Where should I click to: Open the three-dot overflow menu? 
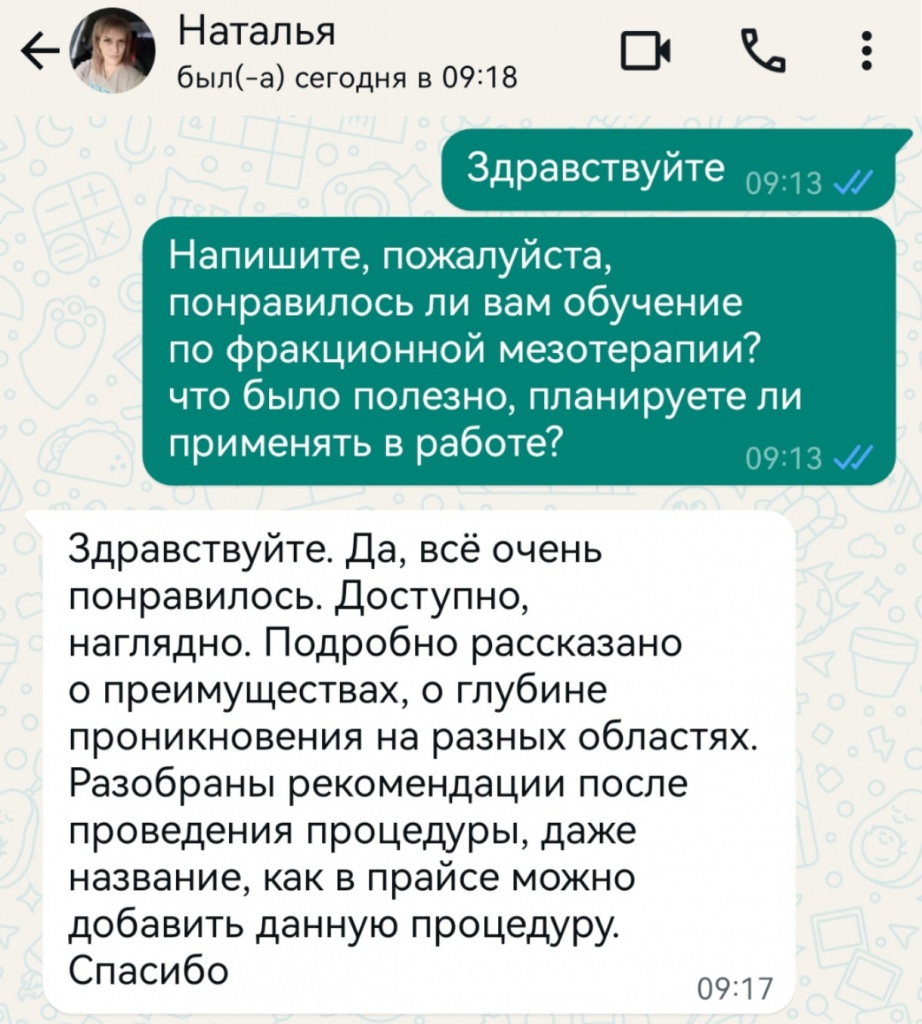pyautogui.click(x=866, y=52)
